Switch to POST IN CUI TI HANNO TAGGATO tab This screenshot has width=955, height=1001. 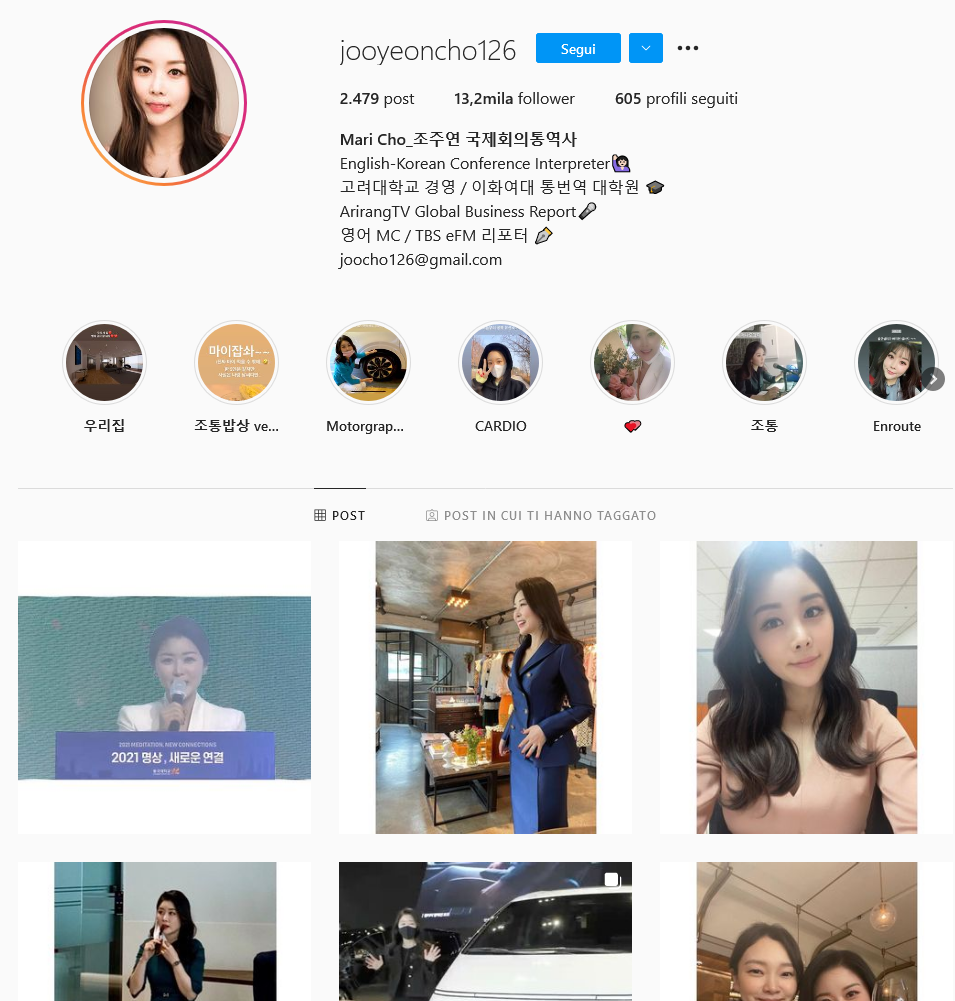point(541,516)
